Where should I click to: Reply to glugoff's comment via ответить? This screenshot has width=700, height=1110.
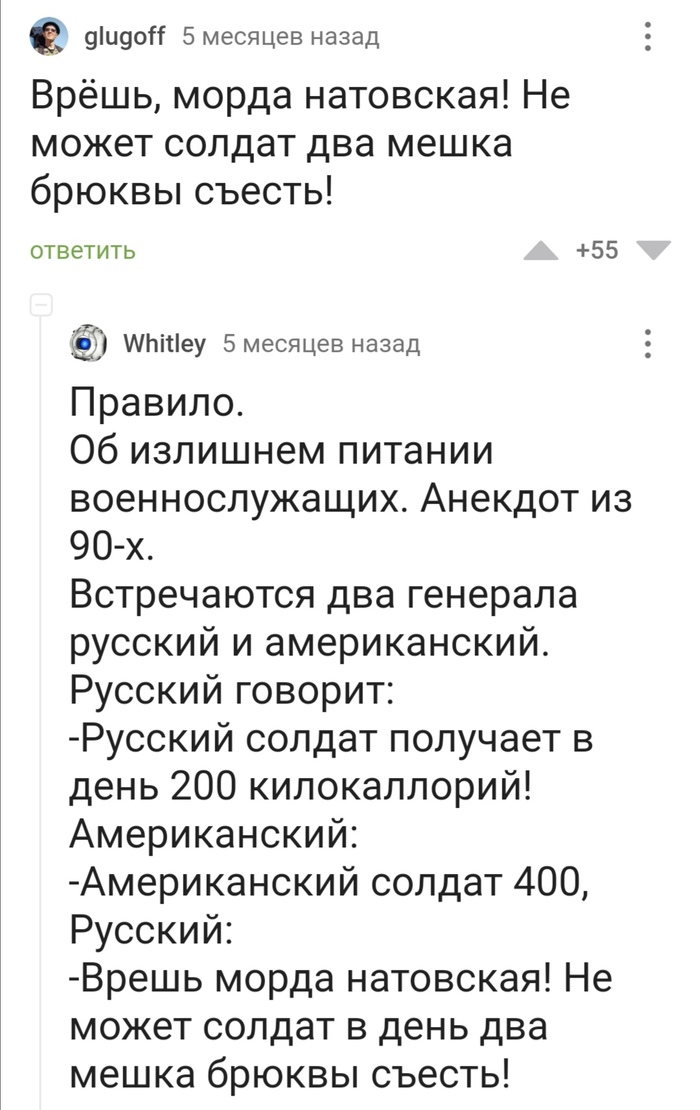pos(84,250)
